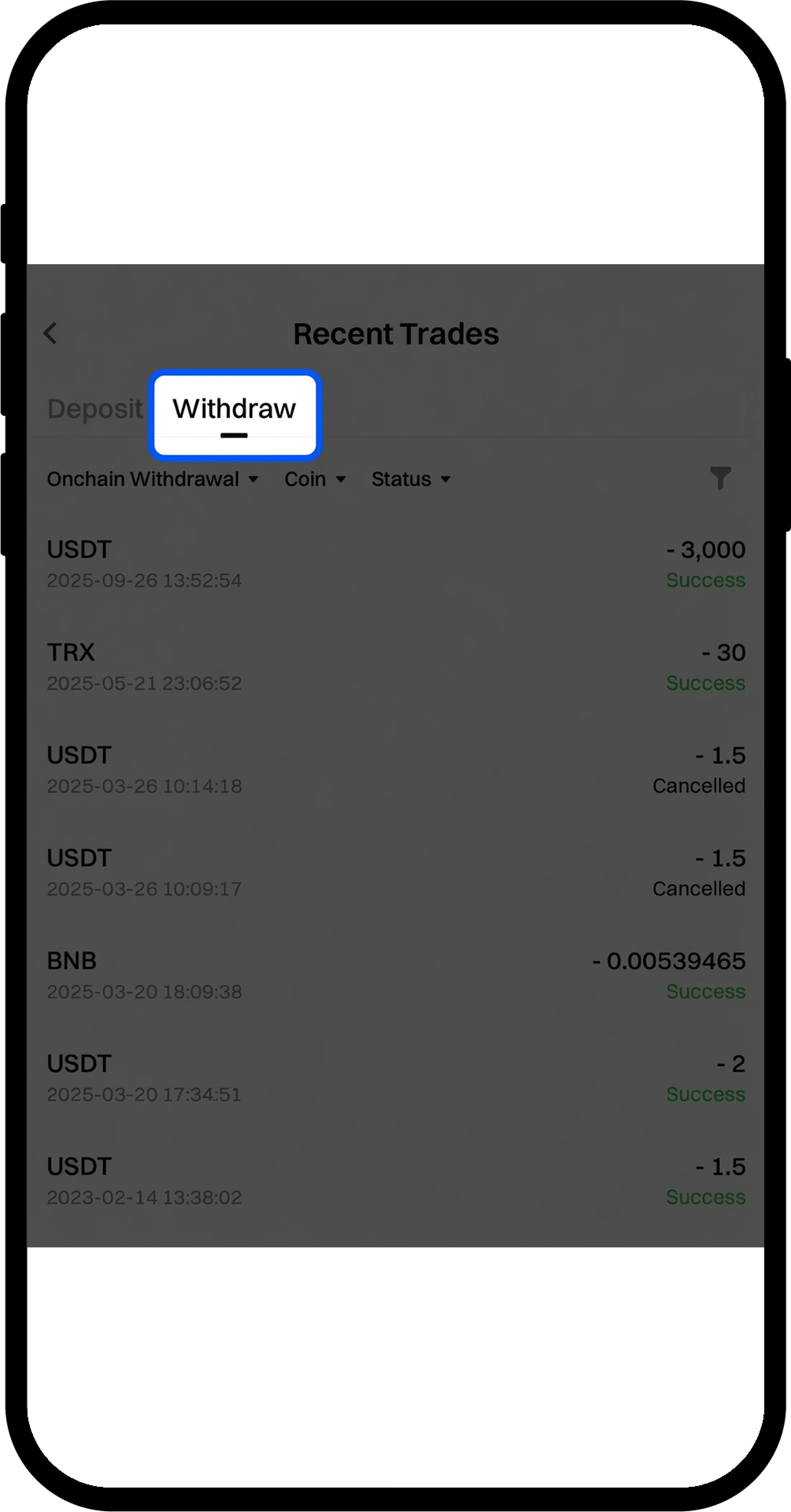This screenshot has width=791, height=1512.
Task: View the BNB withdrawal details
Action: (395, 976)
